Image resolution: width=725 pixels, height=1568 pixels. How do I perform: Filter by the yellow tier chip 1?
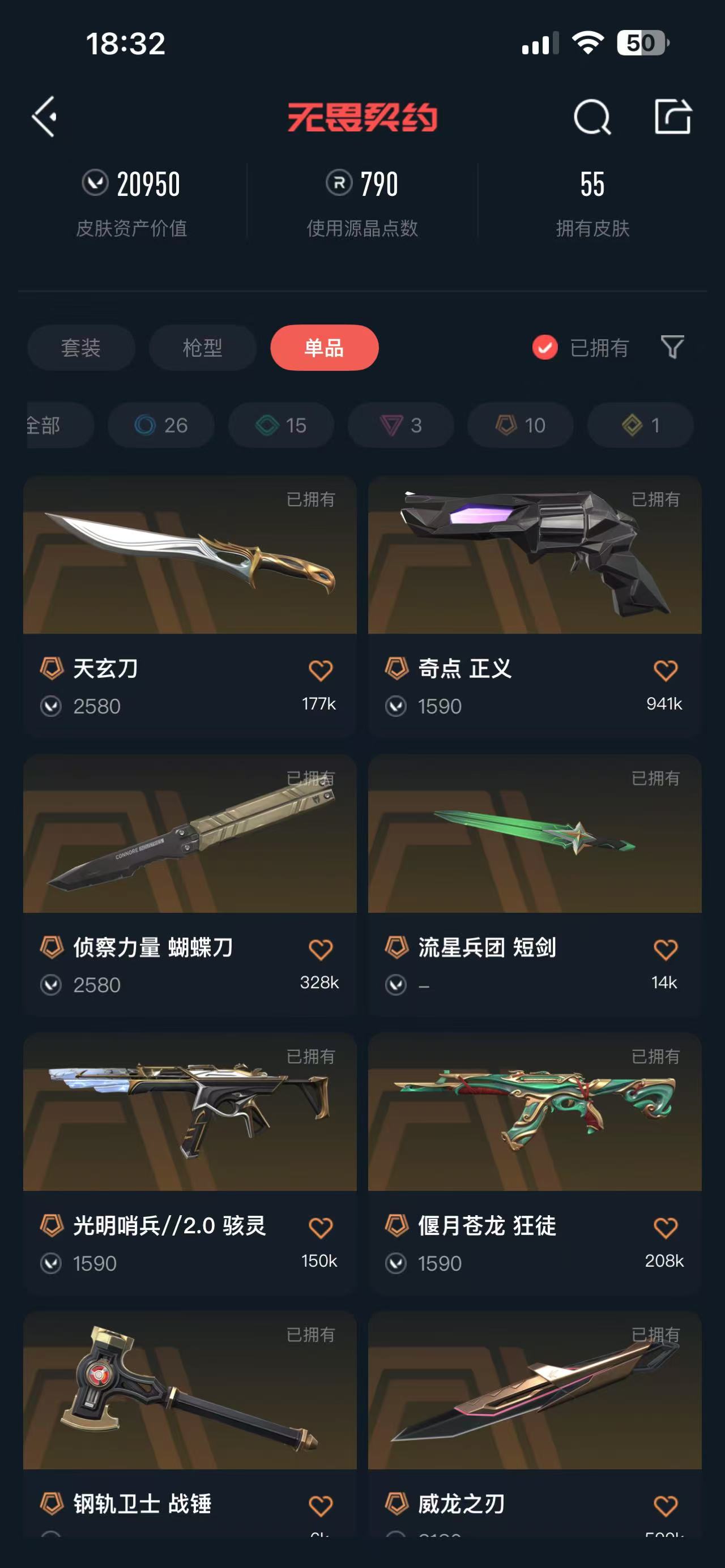[x=641, y=425]
